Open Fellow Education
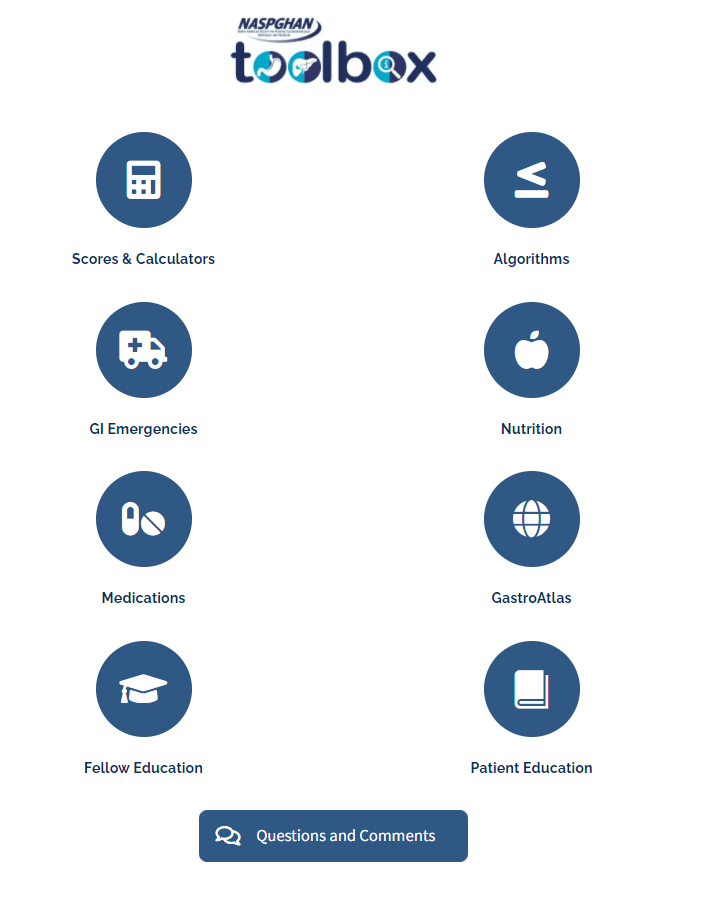 (143, 689)
